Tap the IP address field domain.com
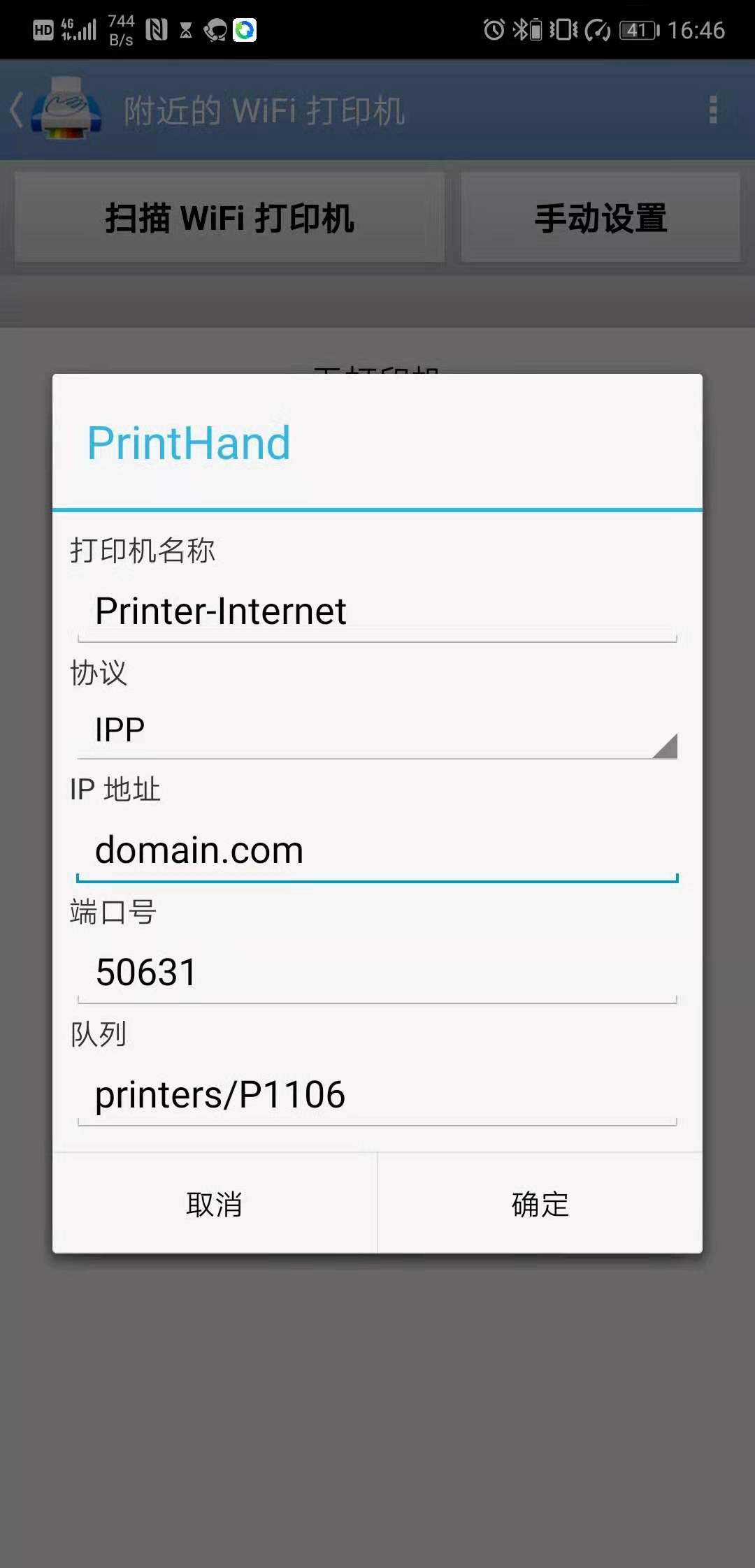Image resolution: width=755 pixels, height=1568 pixels. (x=377, y=850)
